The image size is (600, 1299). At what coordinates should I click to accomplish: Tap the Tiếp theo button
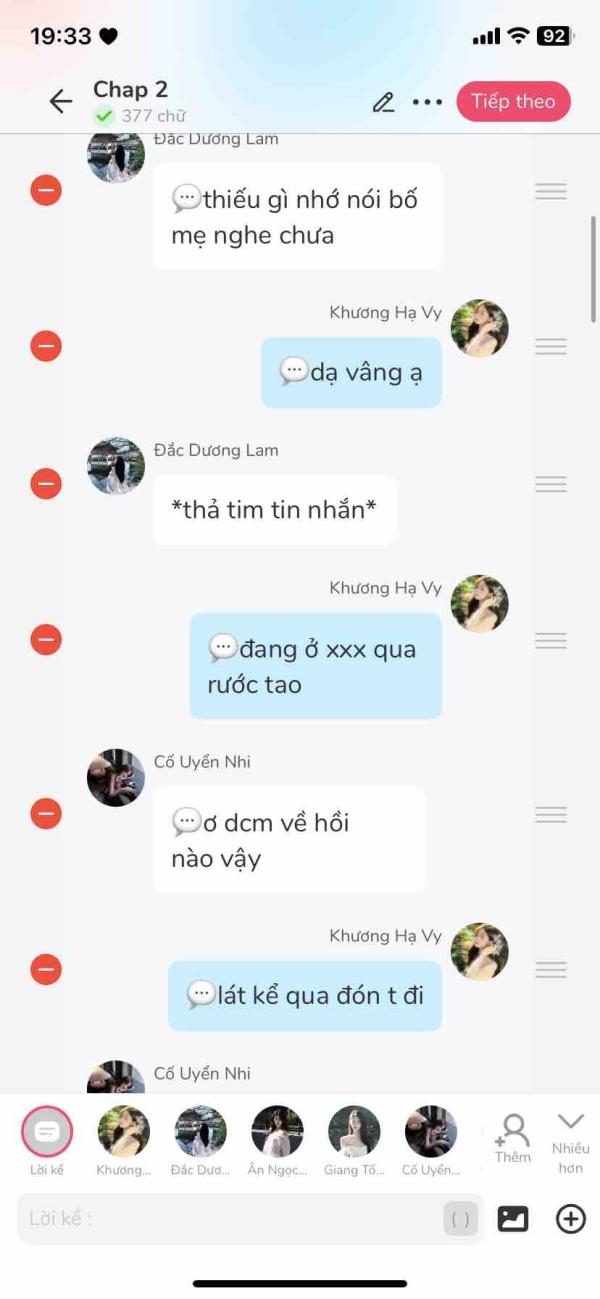click(513, 101)
